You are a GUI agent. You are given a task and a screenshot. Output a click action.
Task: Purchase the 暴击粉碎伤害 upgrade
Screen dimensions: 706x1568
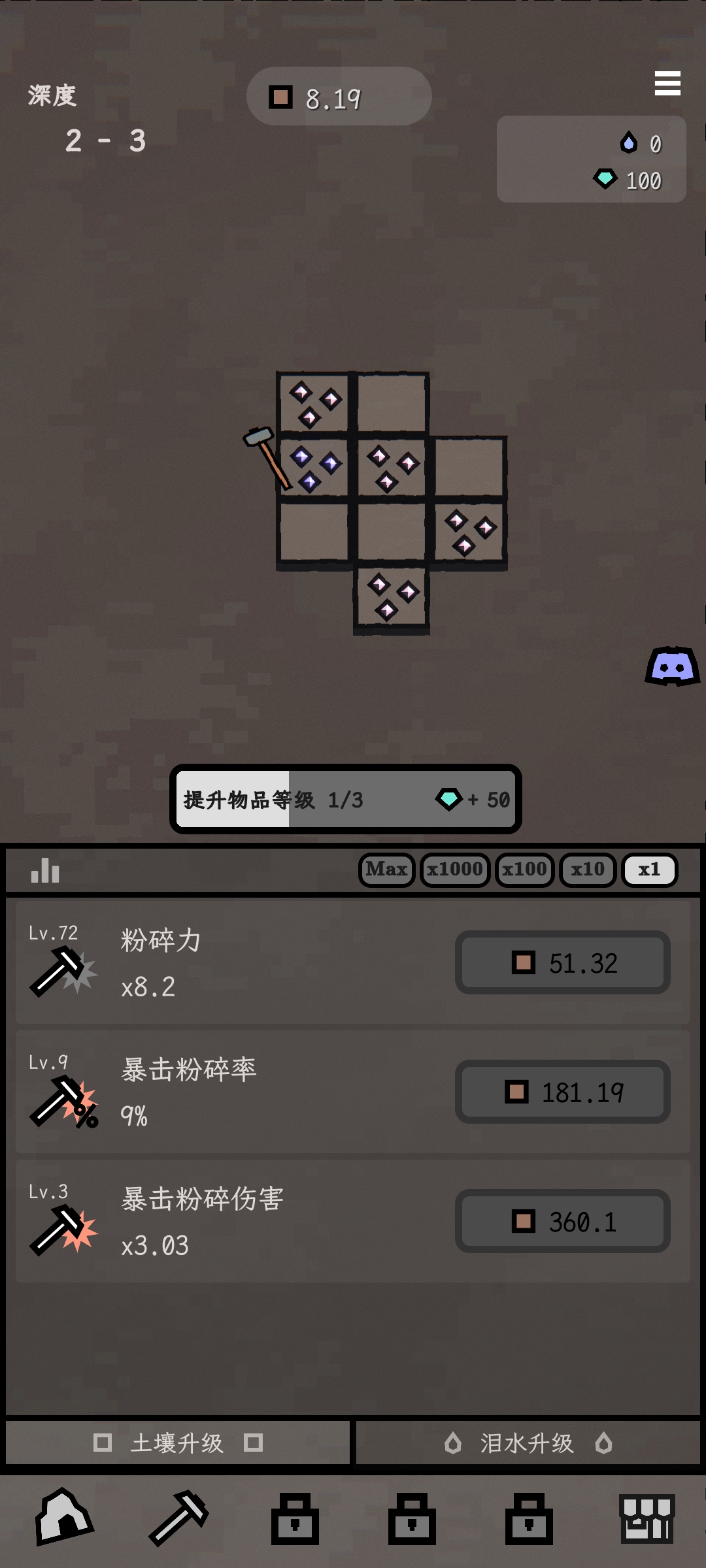563,1222
